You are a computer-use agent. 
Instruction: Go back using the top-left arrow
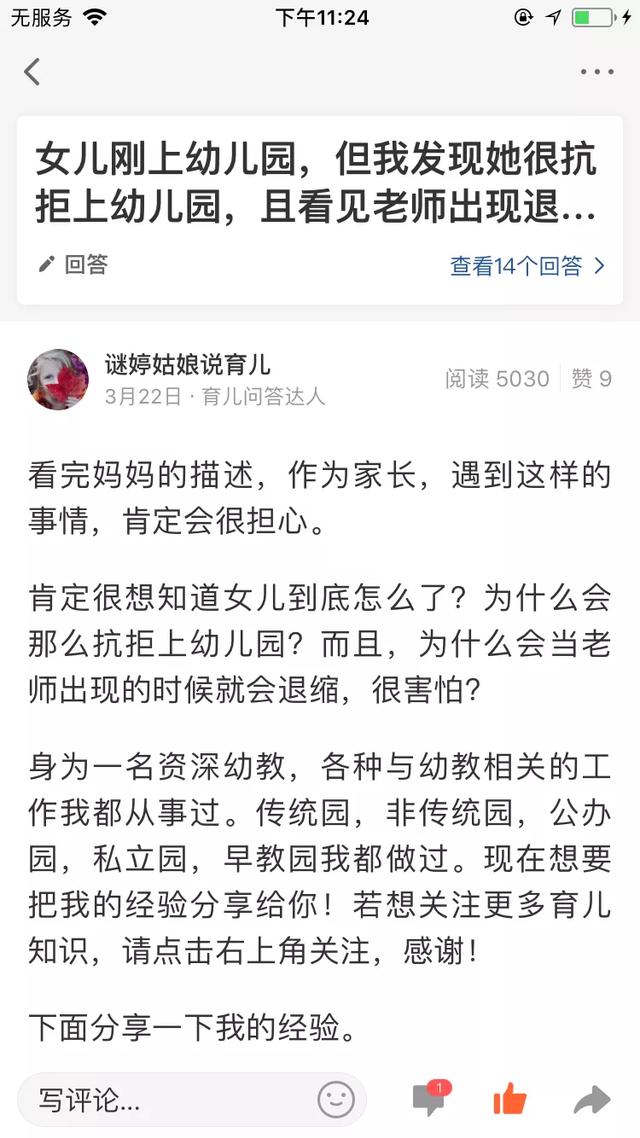pyautogui.click(x=32, y=72)
